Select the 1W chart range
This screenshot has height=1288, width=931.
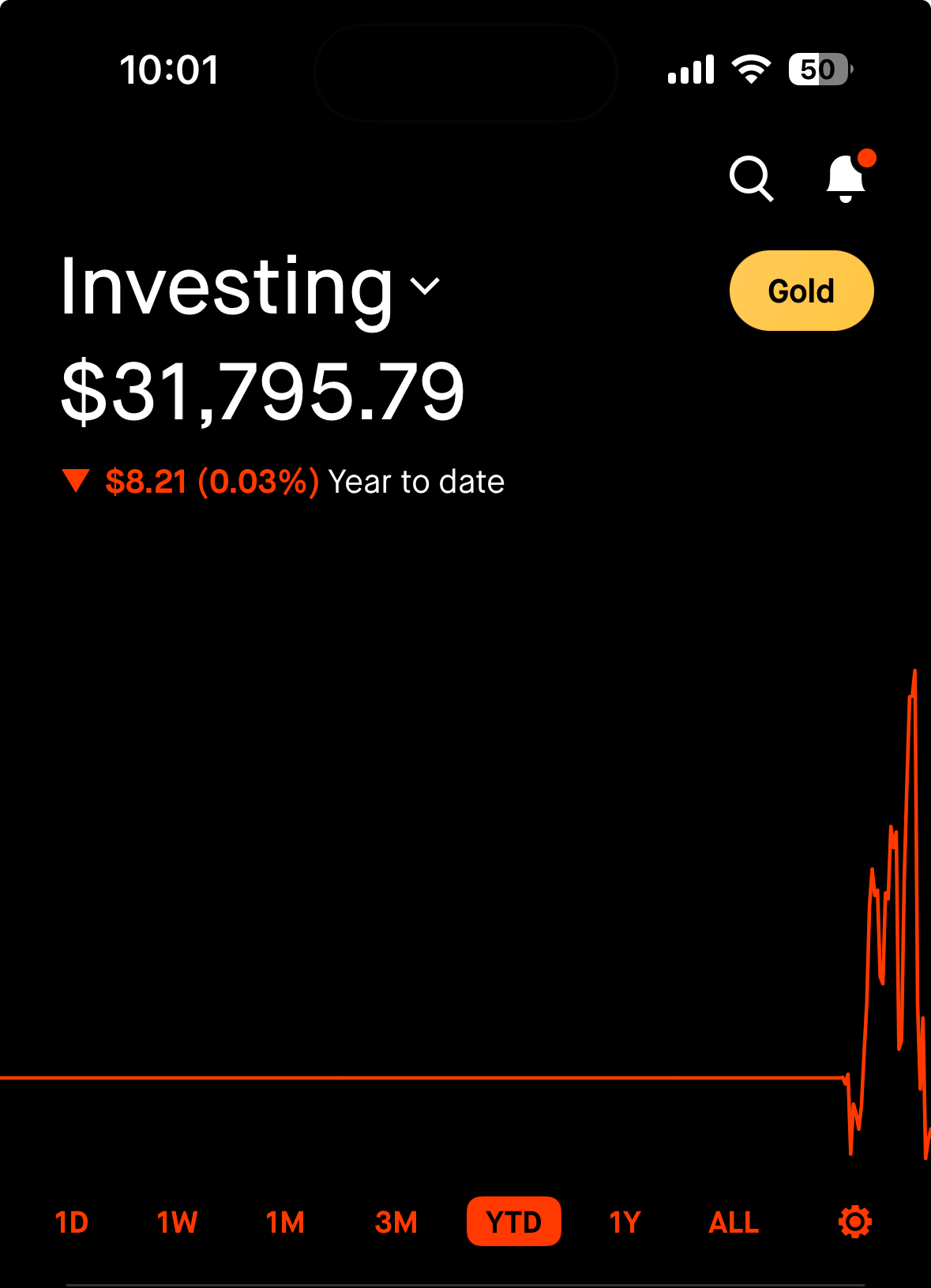click(177, 1222)
